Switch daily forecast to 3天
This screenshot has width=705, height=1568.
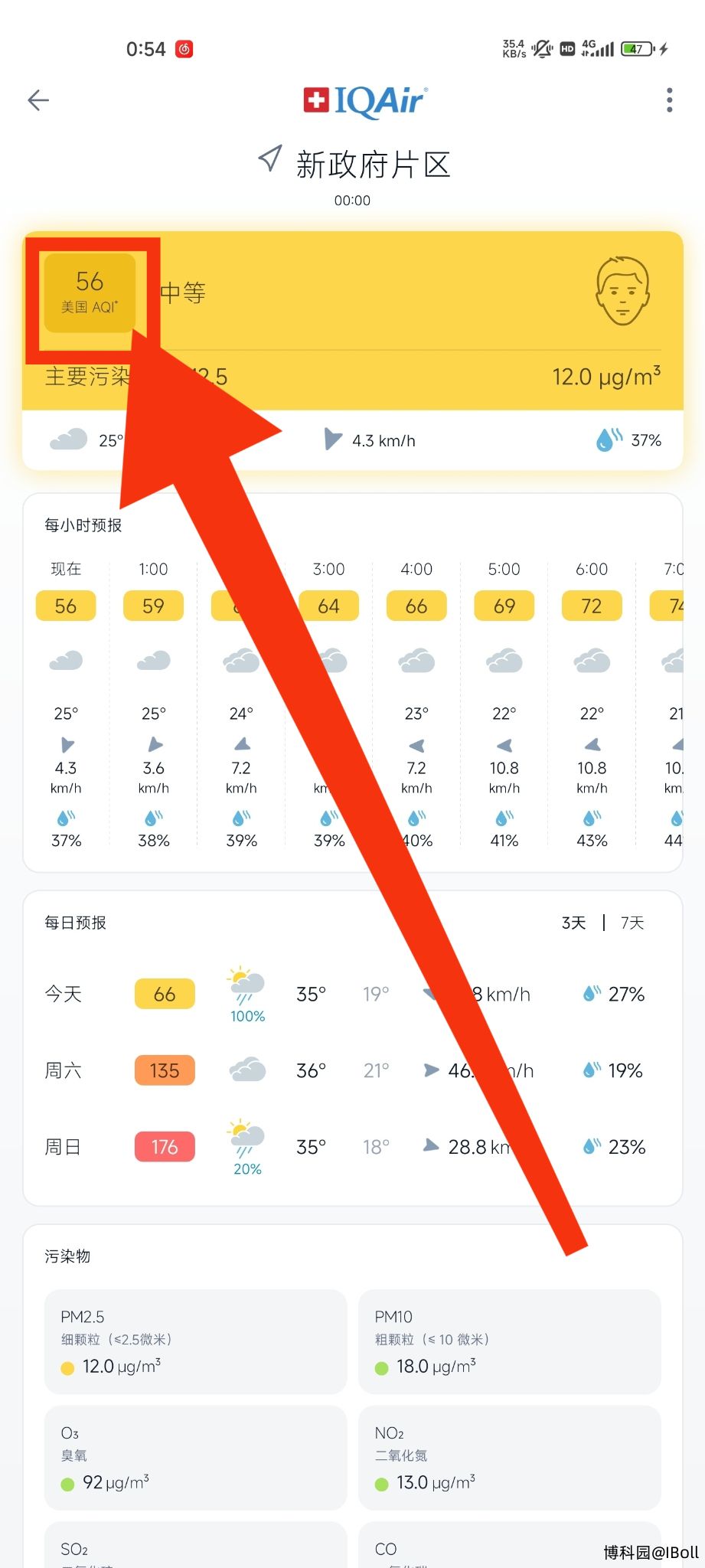(573, 923)
